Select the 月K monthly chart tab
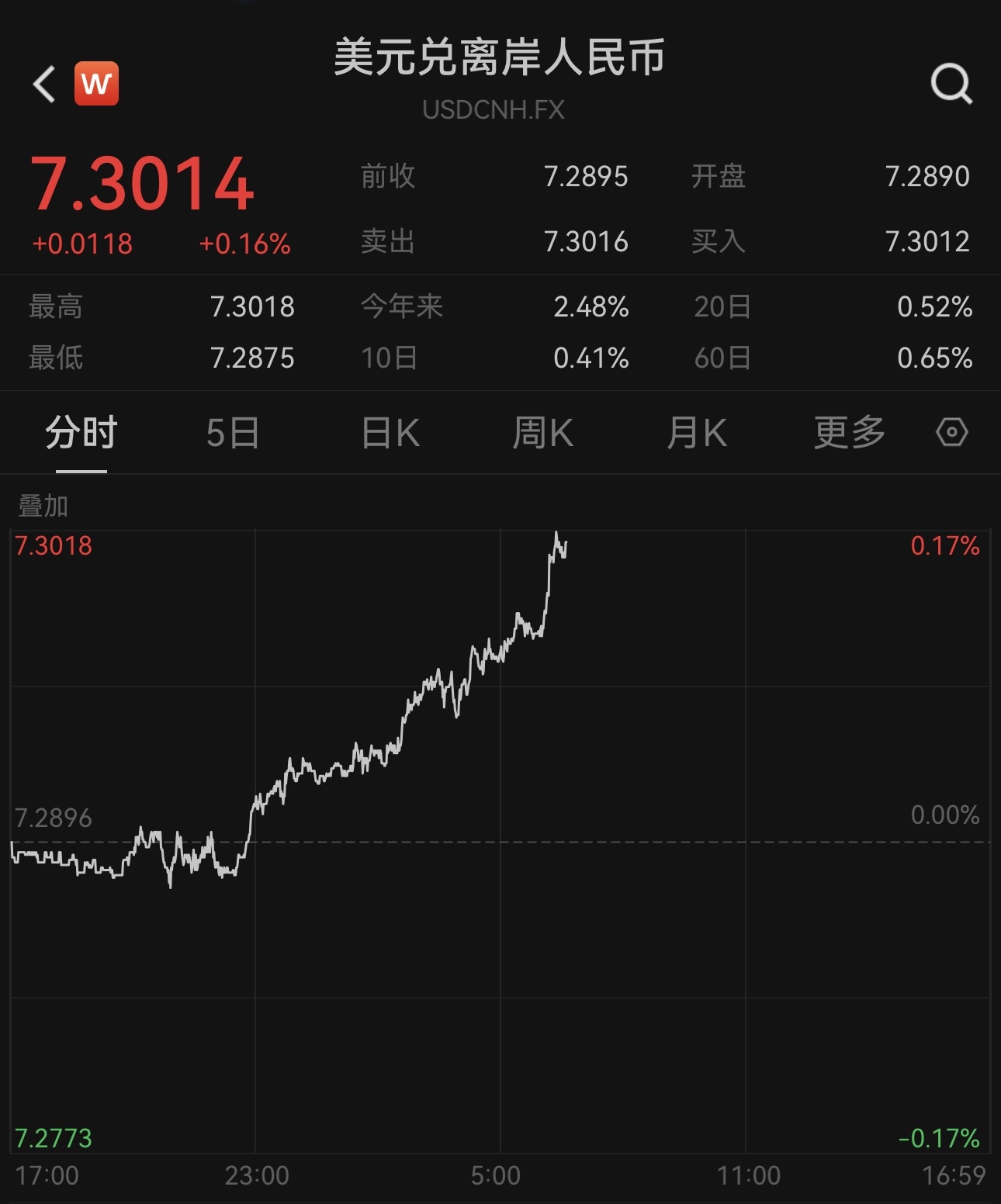 click(696, 433)
